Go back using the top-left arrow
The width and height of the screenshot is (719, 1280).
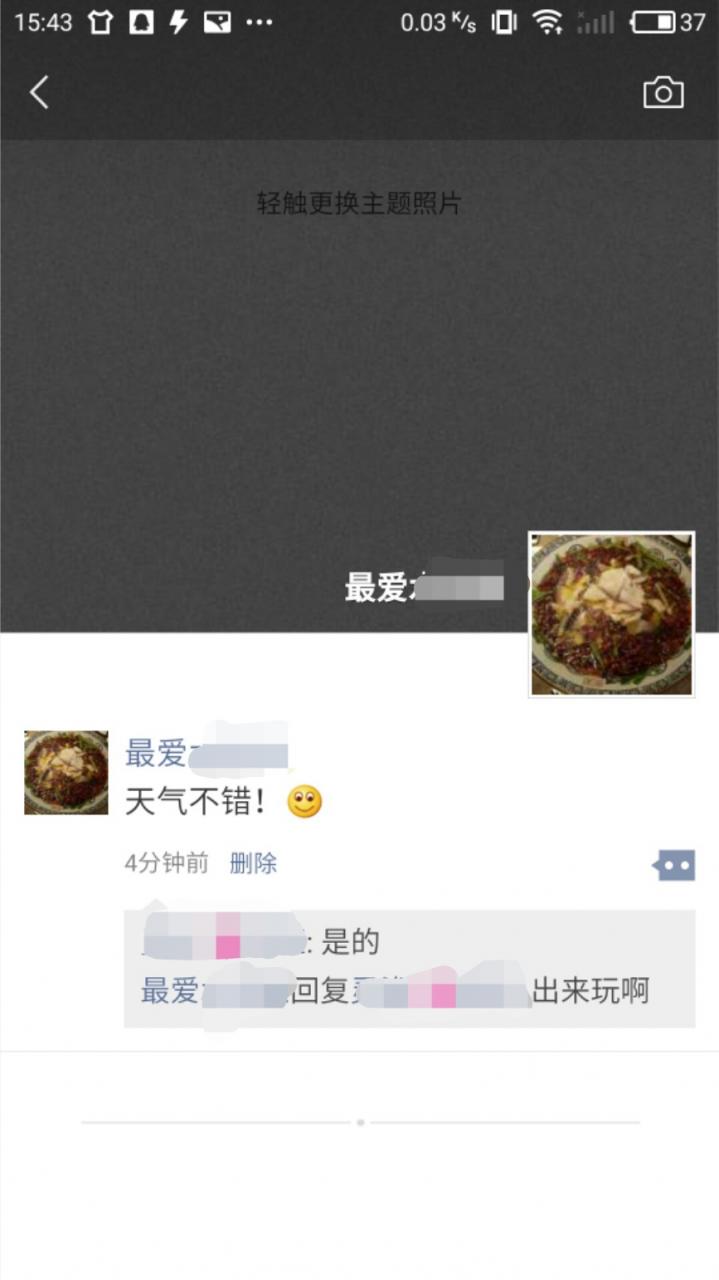38,93
